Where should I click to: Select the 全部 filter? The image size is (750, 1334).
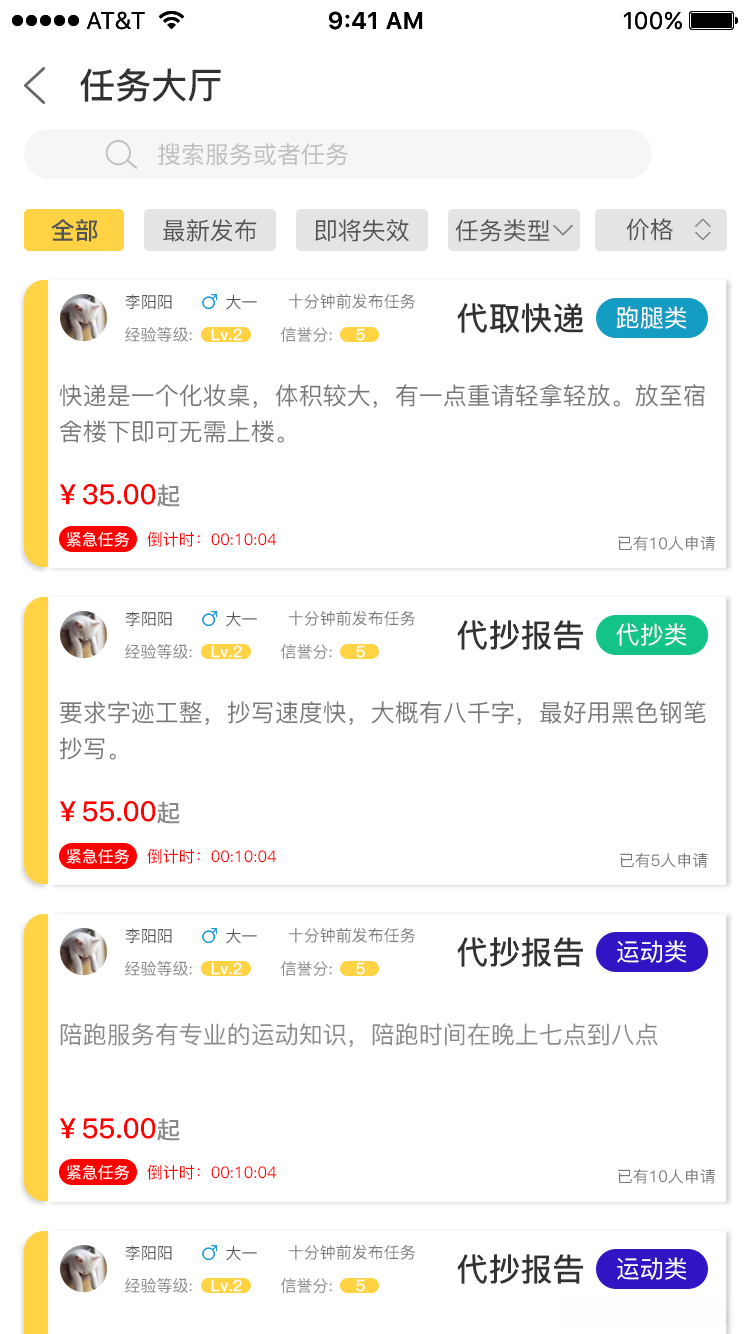74,231
